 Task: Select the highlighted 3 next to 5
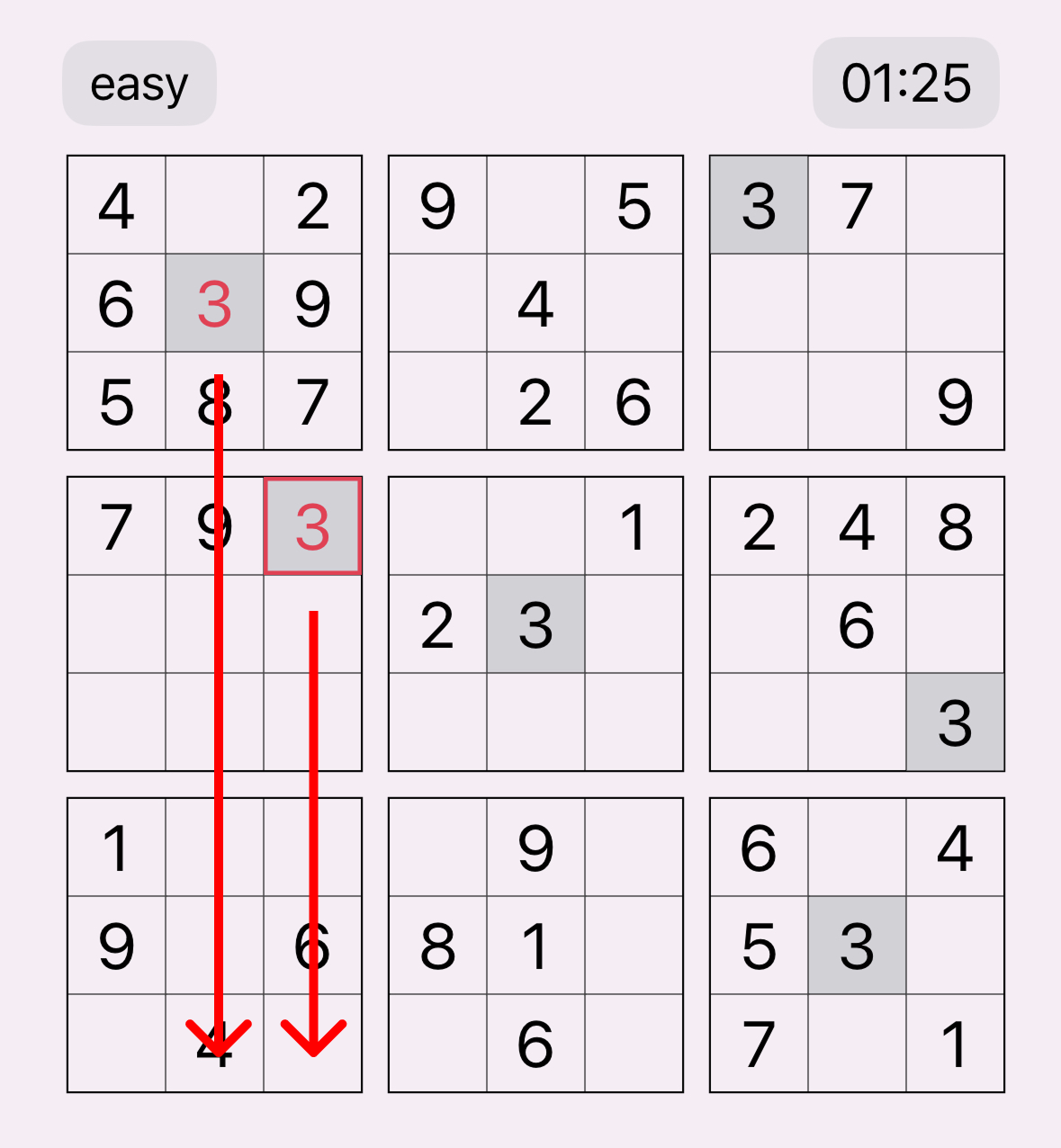coord(856,946)
